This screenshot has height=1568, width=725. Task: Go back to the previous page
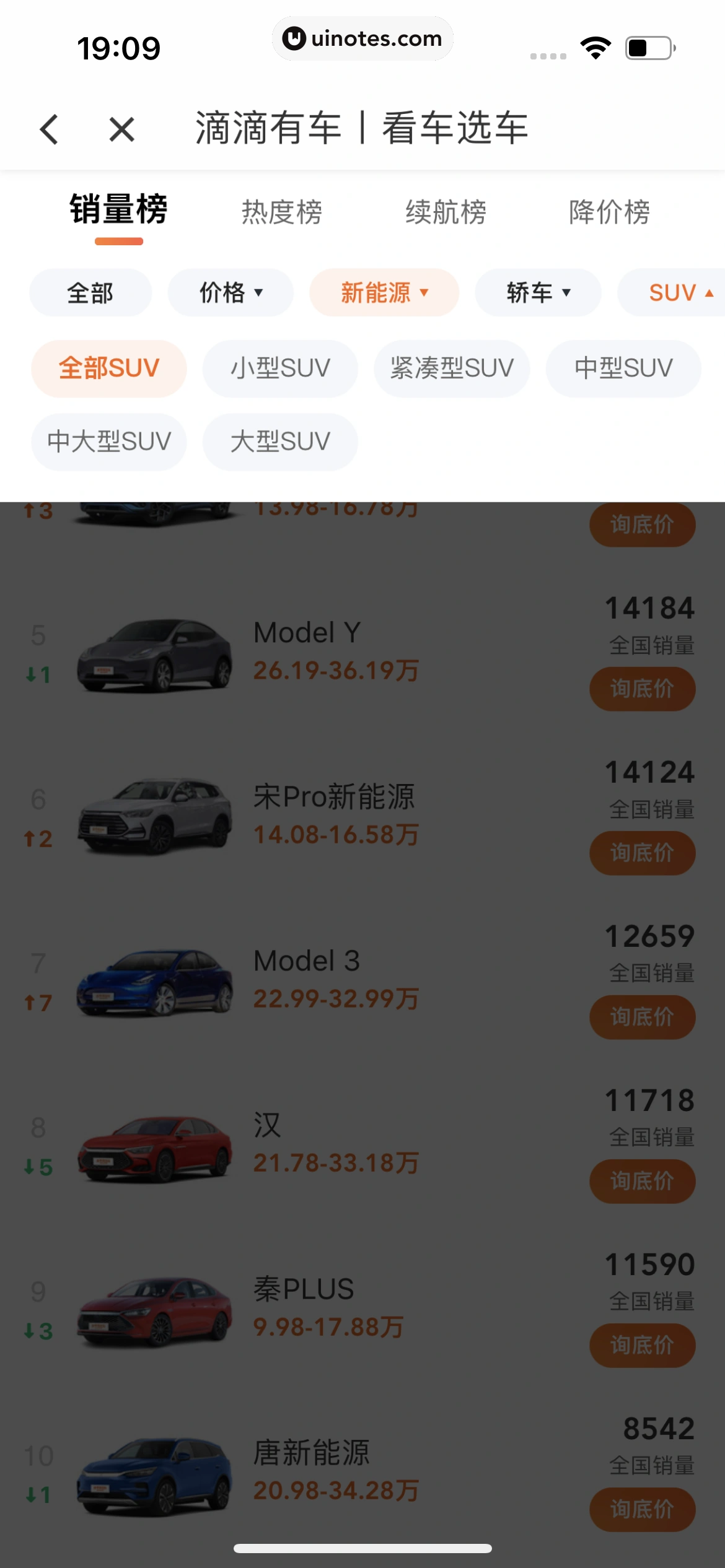point(49,129)
